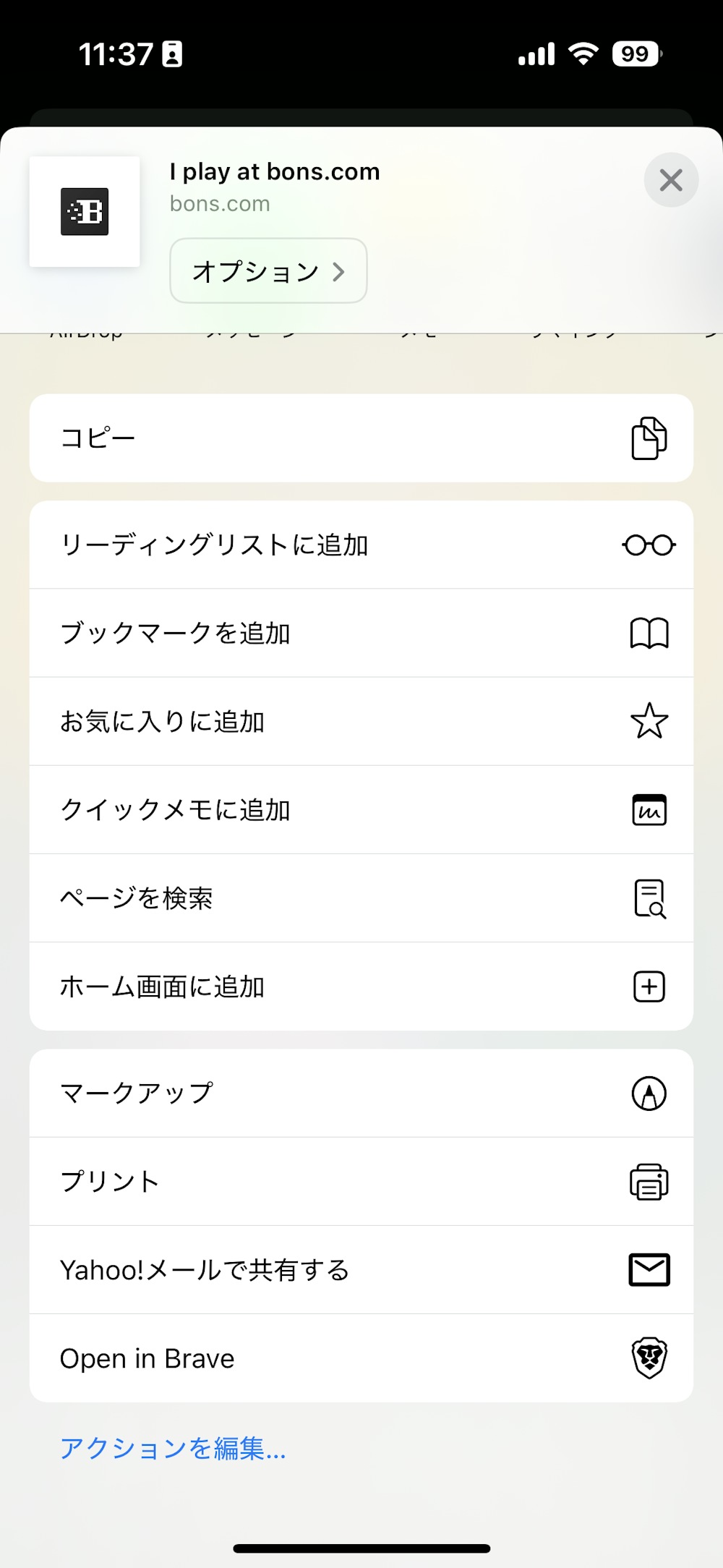Image resolution: width=723 pixels, height=1568 pixels.
Task: Open the page in Brave via lion icon
Action: [x=649, y=1358]
